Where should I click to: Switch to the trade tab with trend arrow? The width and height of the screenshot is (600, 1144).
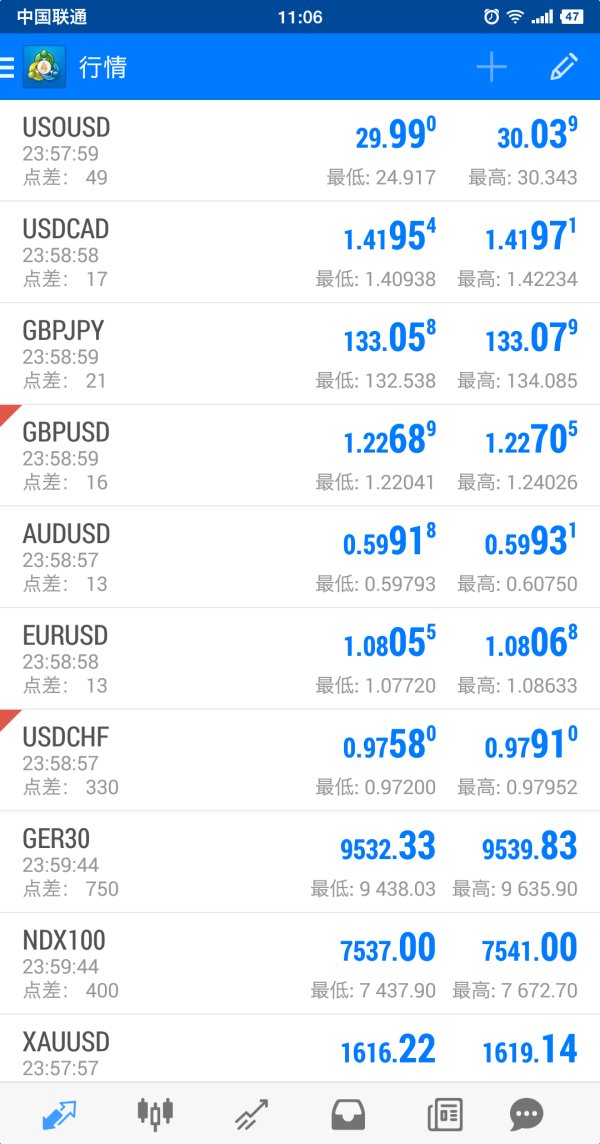[x=251, y=1114]
